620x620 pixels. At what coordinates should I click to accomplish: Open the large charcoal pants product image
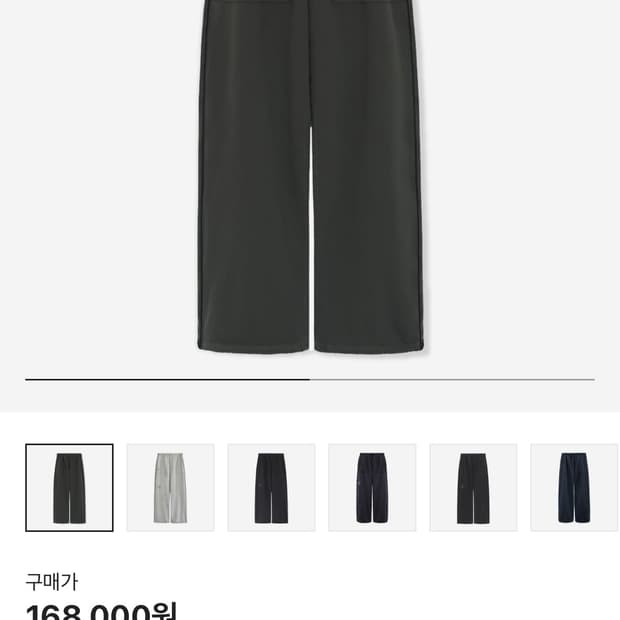coord(310,180)
